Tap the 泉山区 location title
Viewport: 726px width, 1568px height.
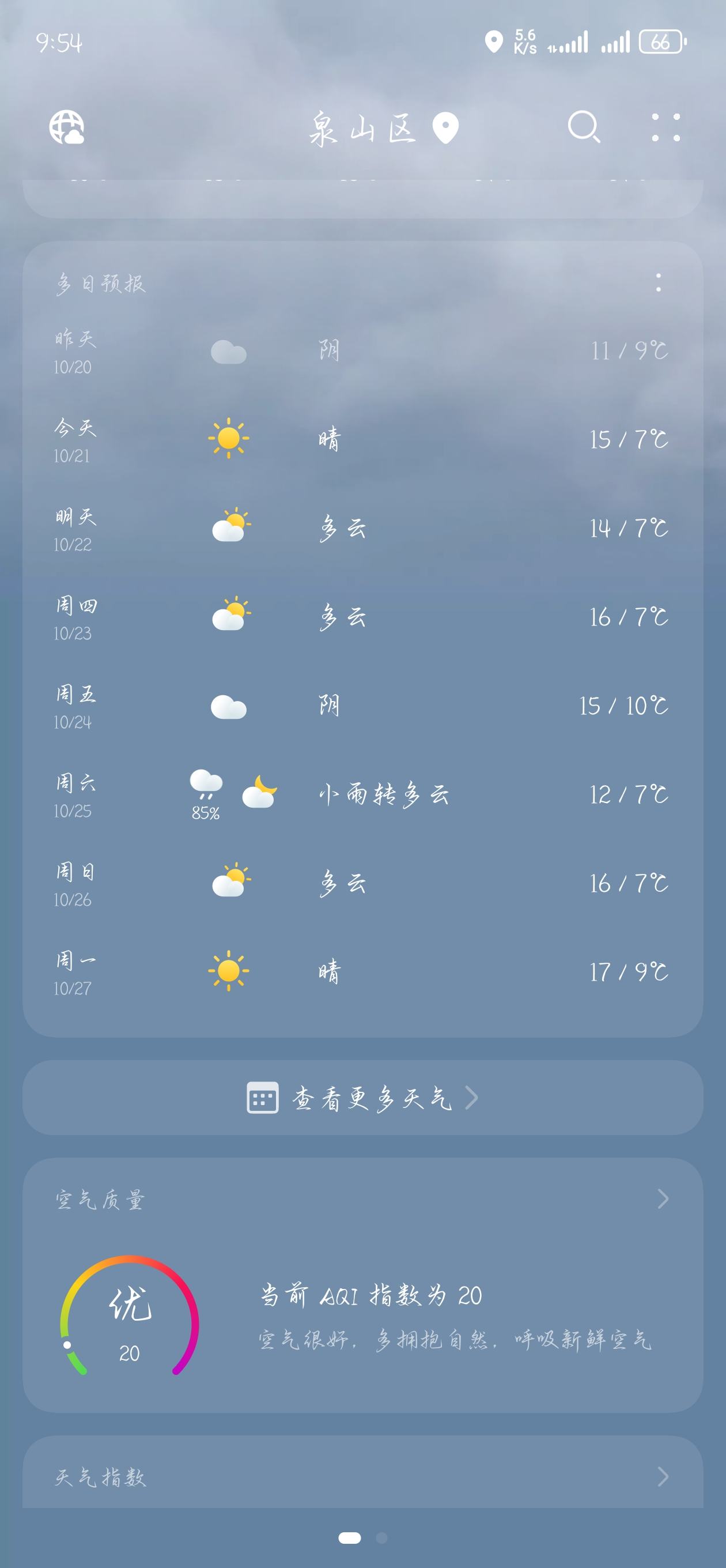tap(364, 129)
